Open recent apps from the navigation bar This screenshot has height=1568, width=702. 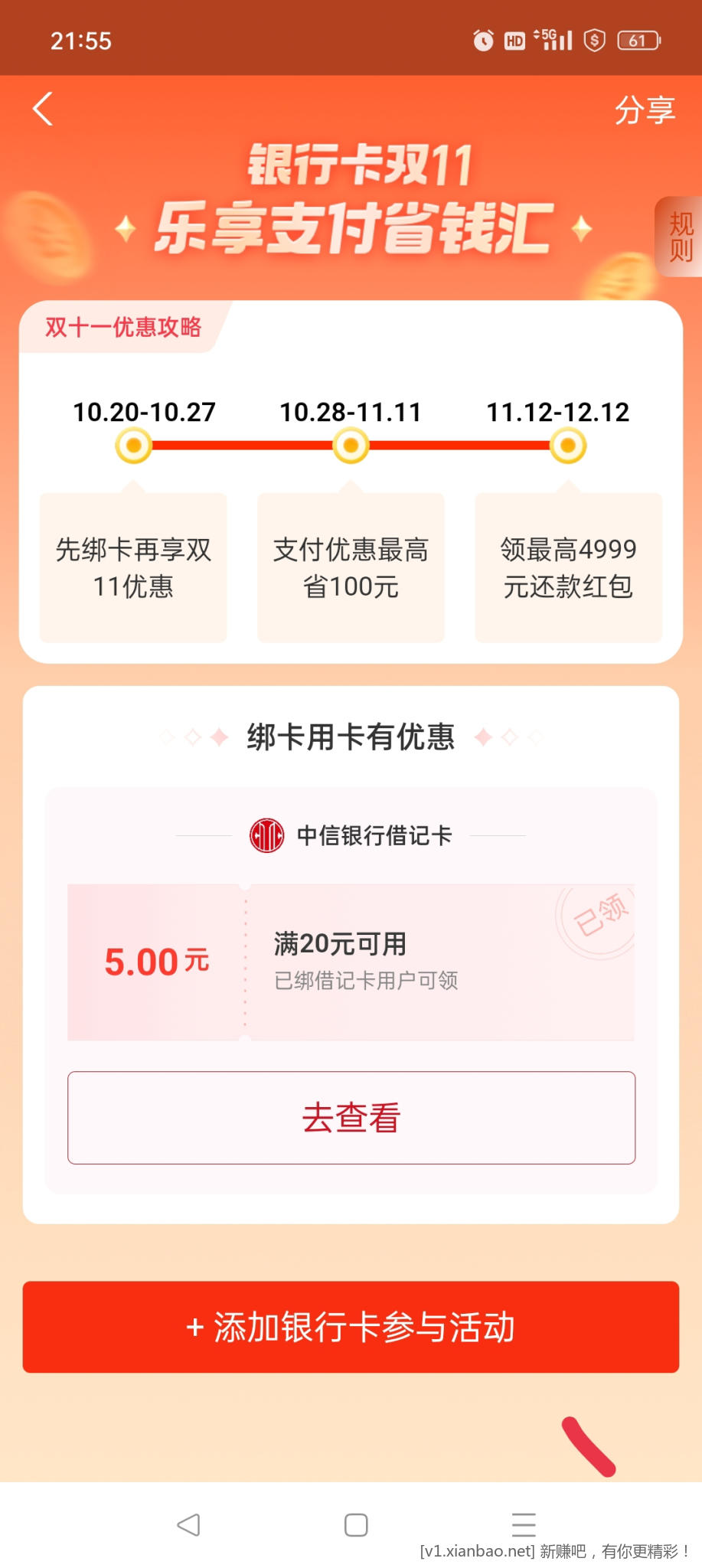click(x=524, y=1525)
